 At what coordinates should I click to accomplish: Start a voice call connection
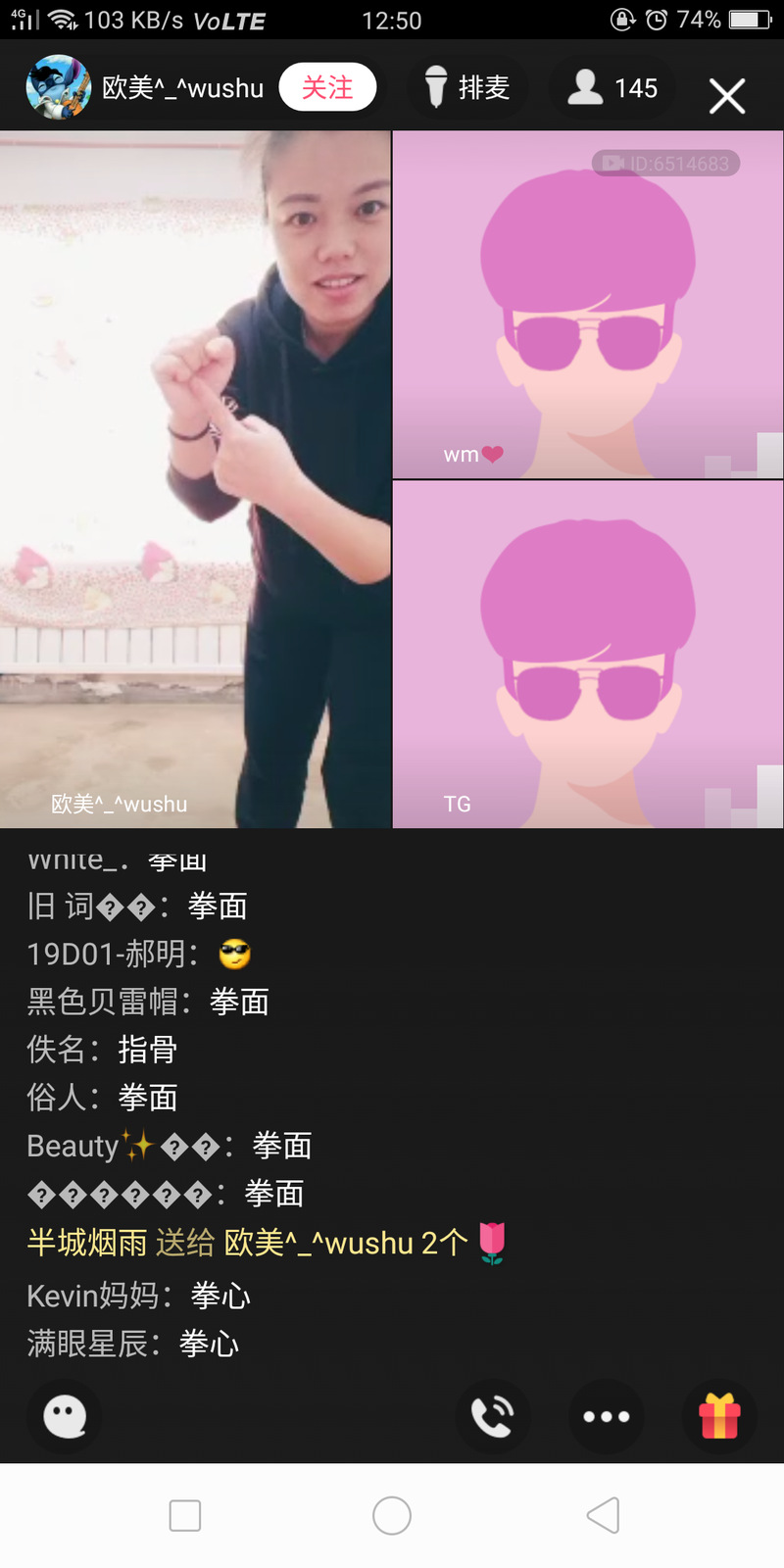[493, 1416]
